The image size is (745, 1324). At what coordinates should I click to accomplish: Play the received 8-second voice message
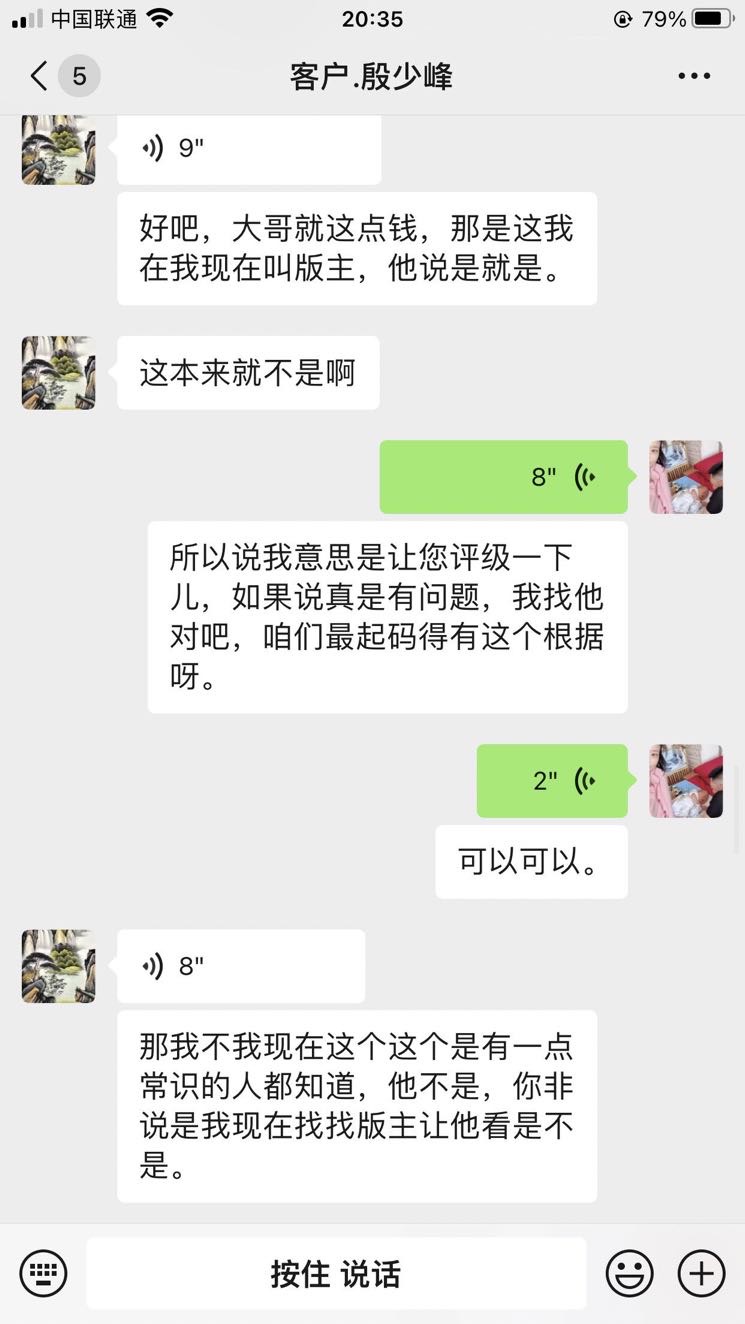pos(240,966)
